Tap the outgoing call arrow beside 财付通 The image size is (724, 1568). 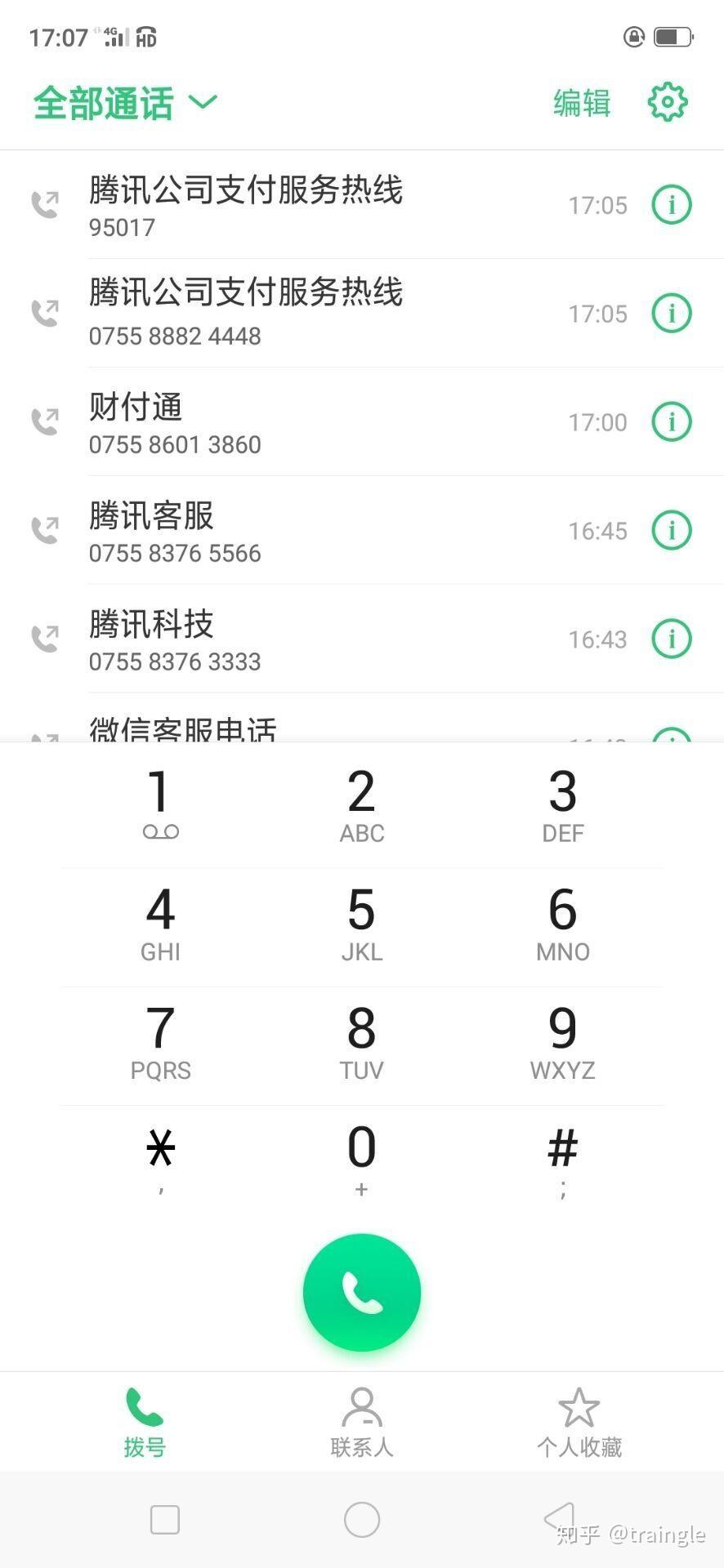(45, 421)
